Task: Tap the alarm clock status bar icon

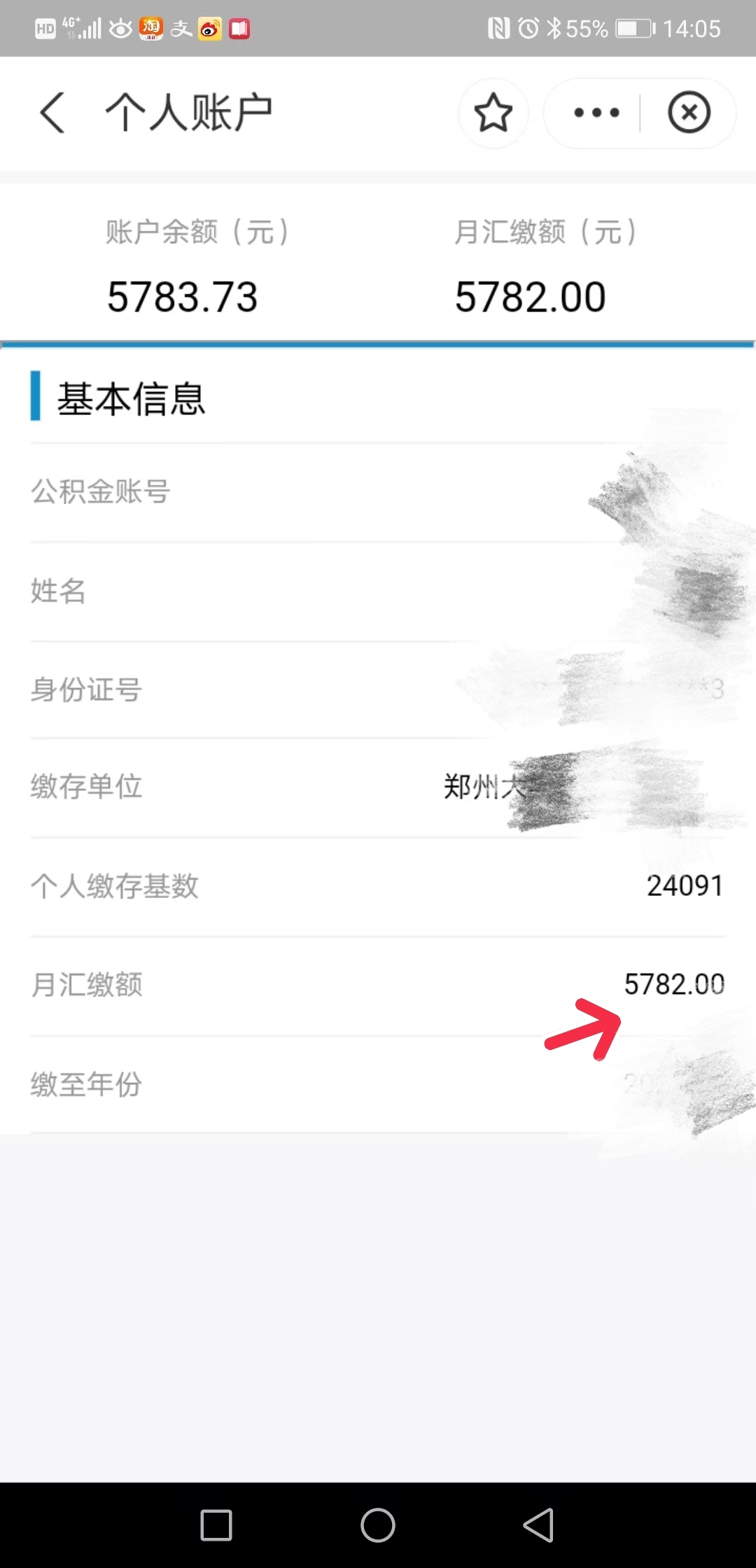Action: pos(526,27)
